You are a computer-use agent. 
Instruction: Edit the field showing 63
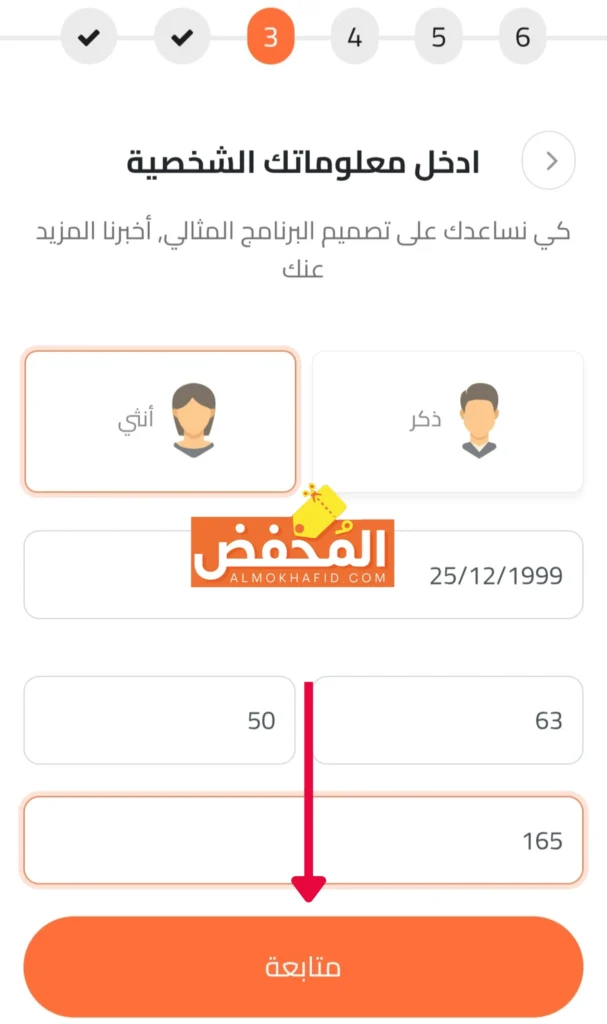point(448,720)
